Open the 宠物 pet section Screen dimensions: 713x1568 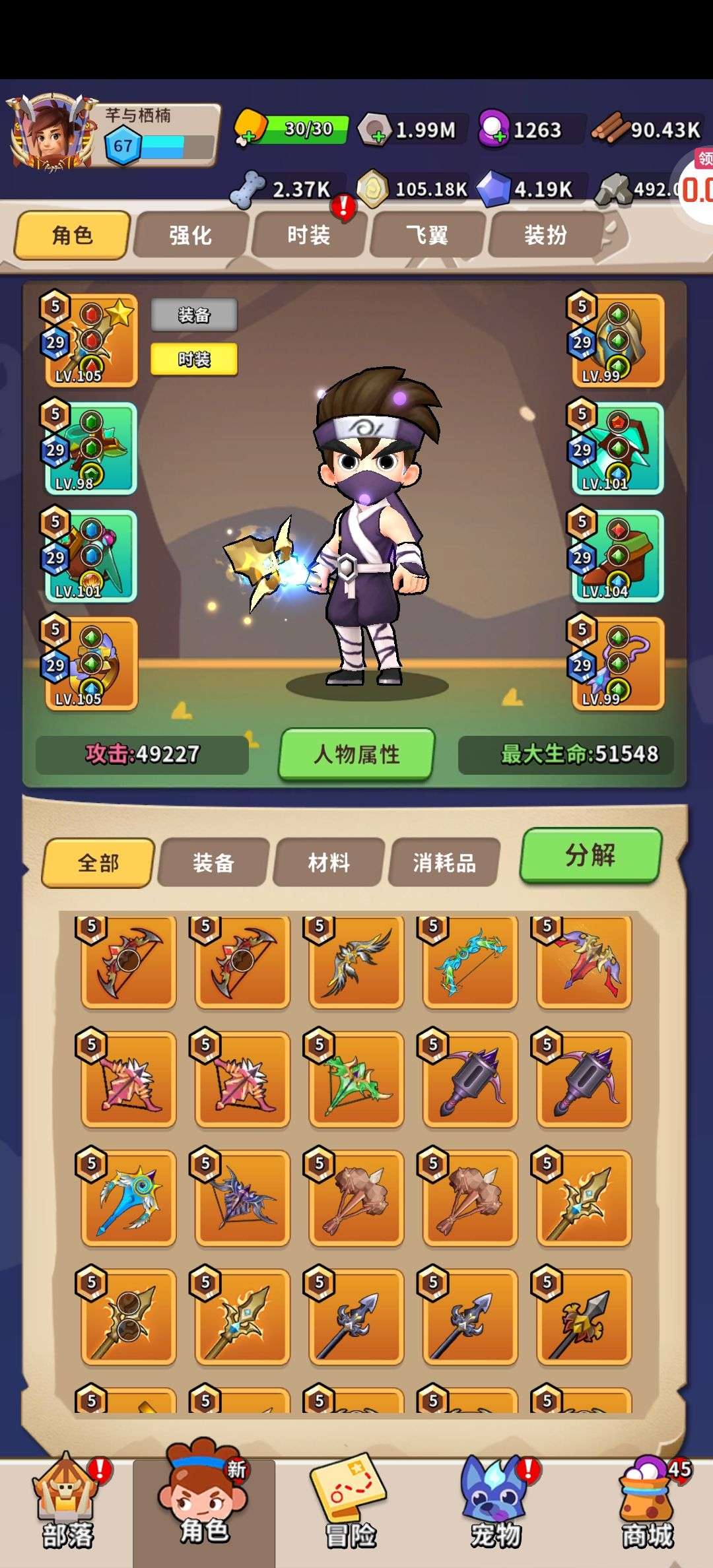click(x=495, y=1506)
